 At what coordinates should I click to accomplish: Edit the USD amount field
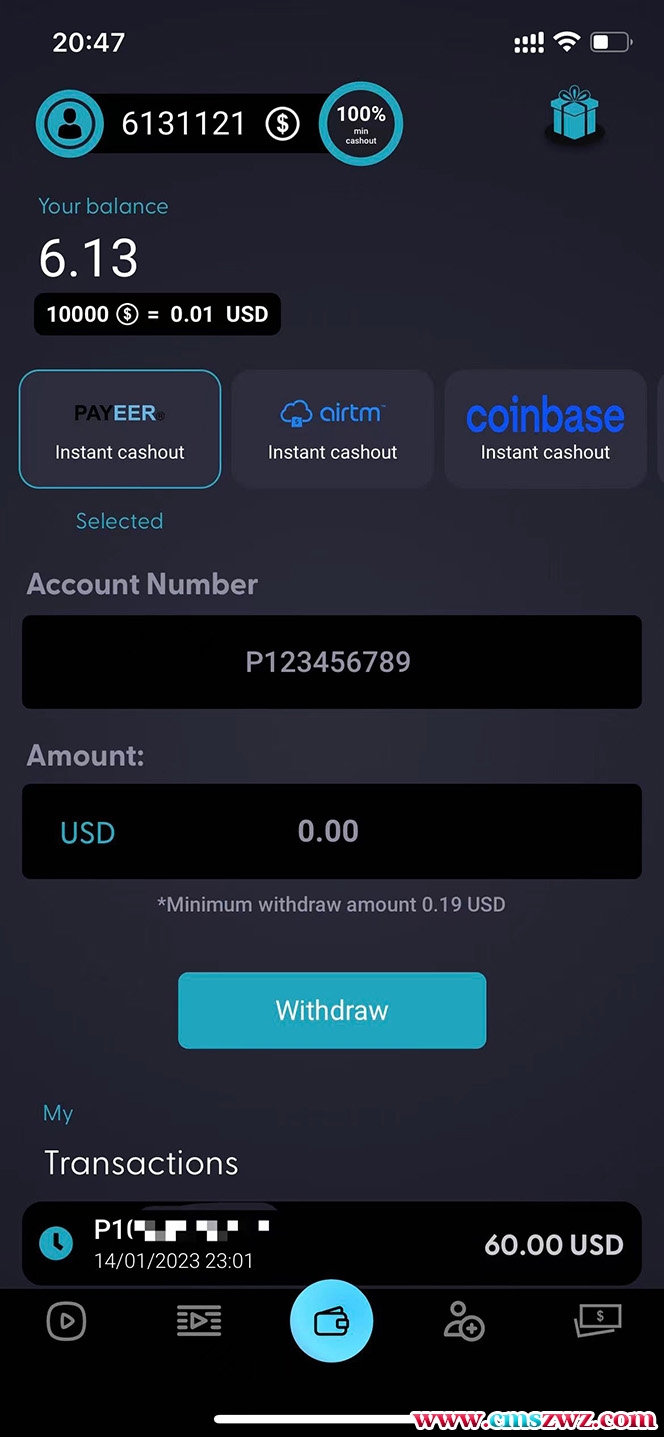[x=331, y=831]
